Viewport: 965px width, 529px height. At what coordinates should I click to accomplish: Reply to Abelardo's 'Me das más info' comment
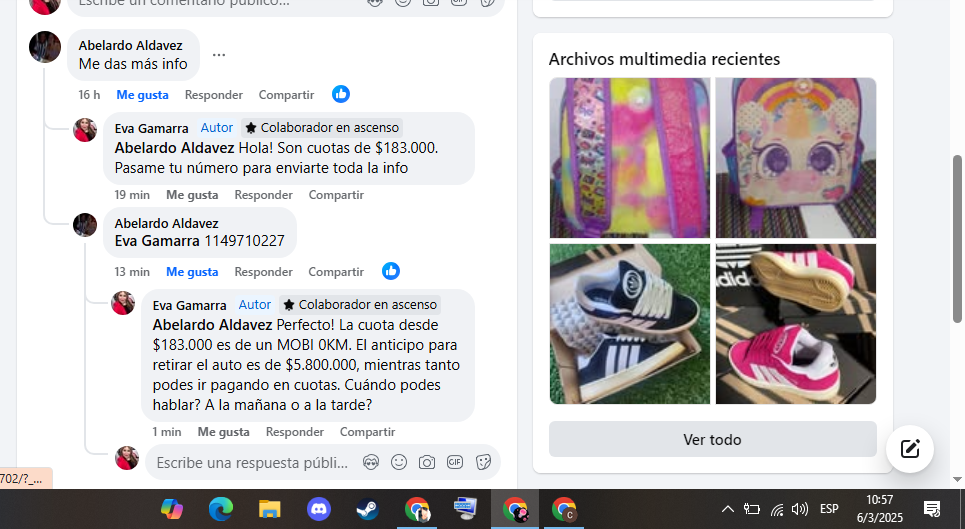coord(213,95)
